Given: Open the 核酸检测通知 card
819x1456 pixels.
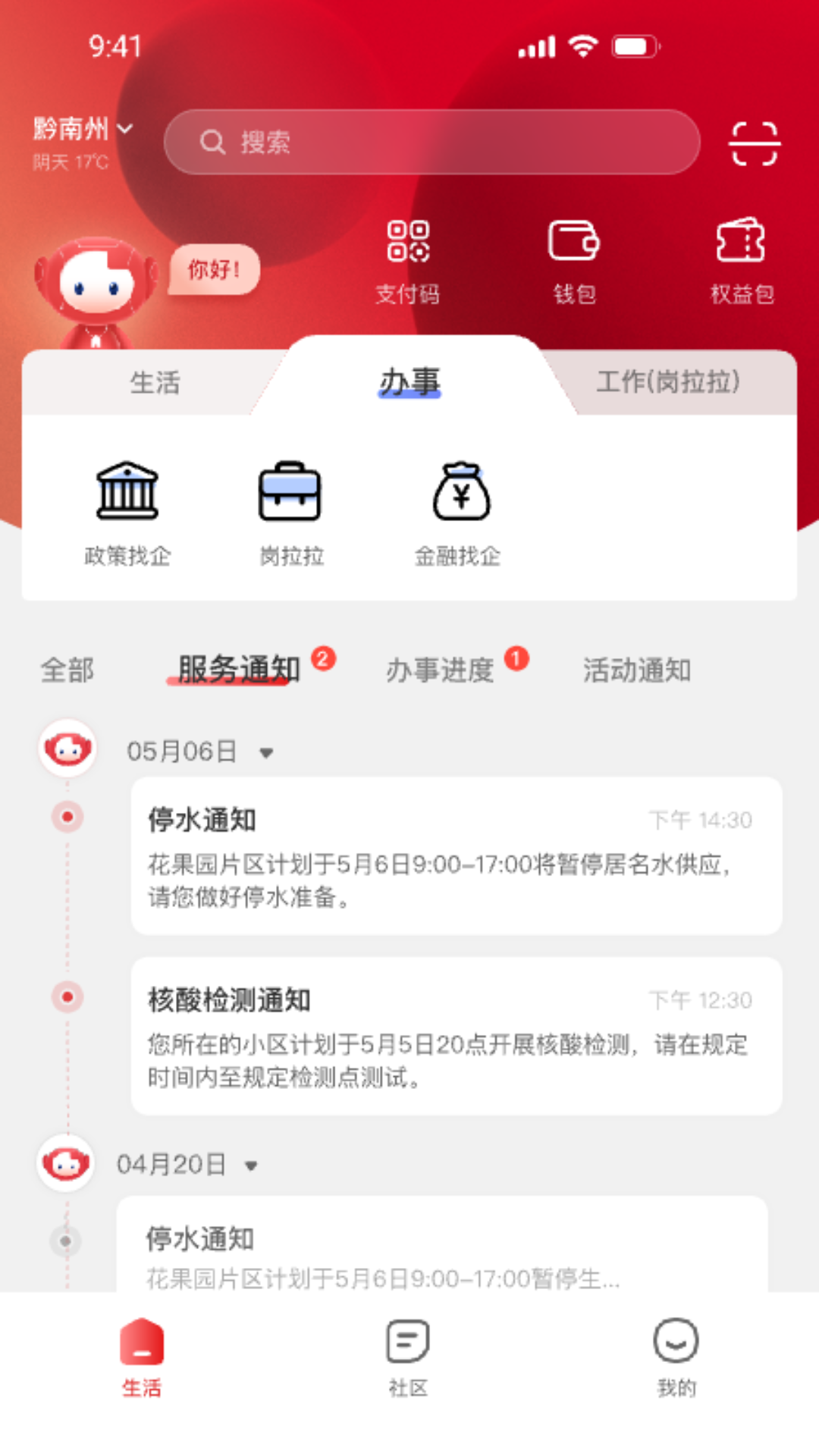Looking at the screenshot, I should click(457, 1036).
